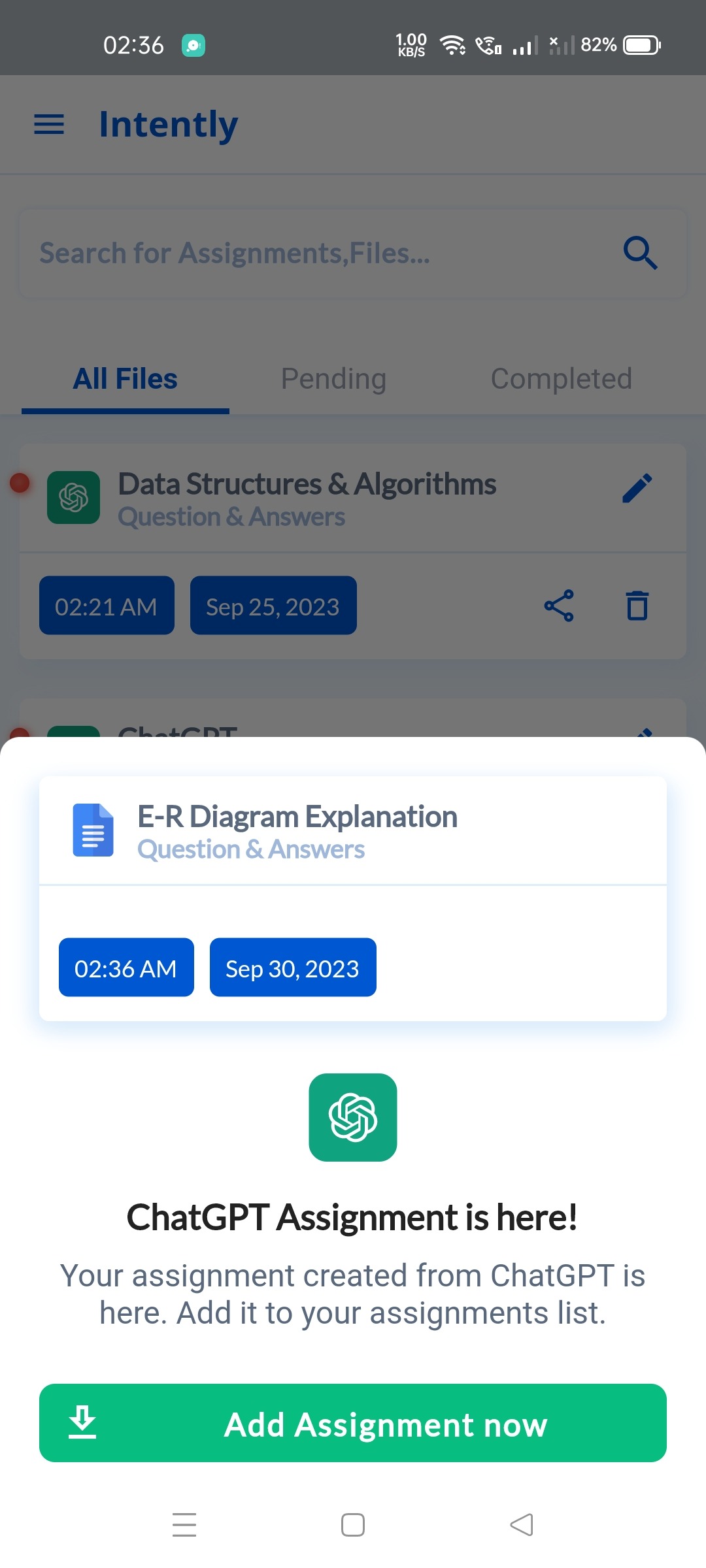Open E-R Diagram Explanation assignment card
Image resolution: width=706 pixels, height=1568 pixels.
(353, 898)
